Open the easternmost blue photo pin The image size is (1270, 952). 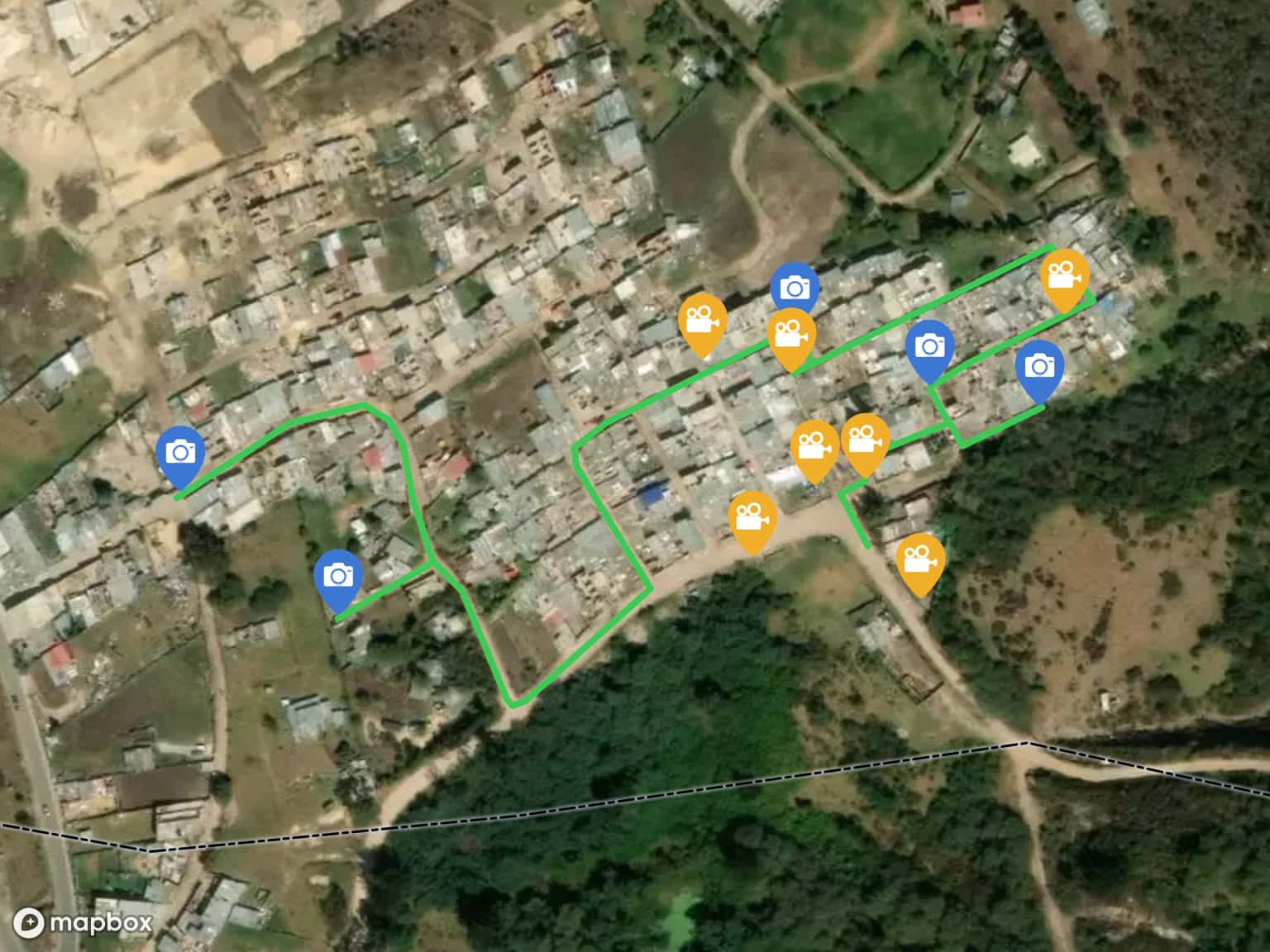point(1039,365)
